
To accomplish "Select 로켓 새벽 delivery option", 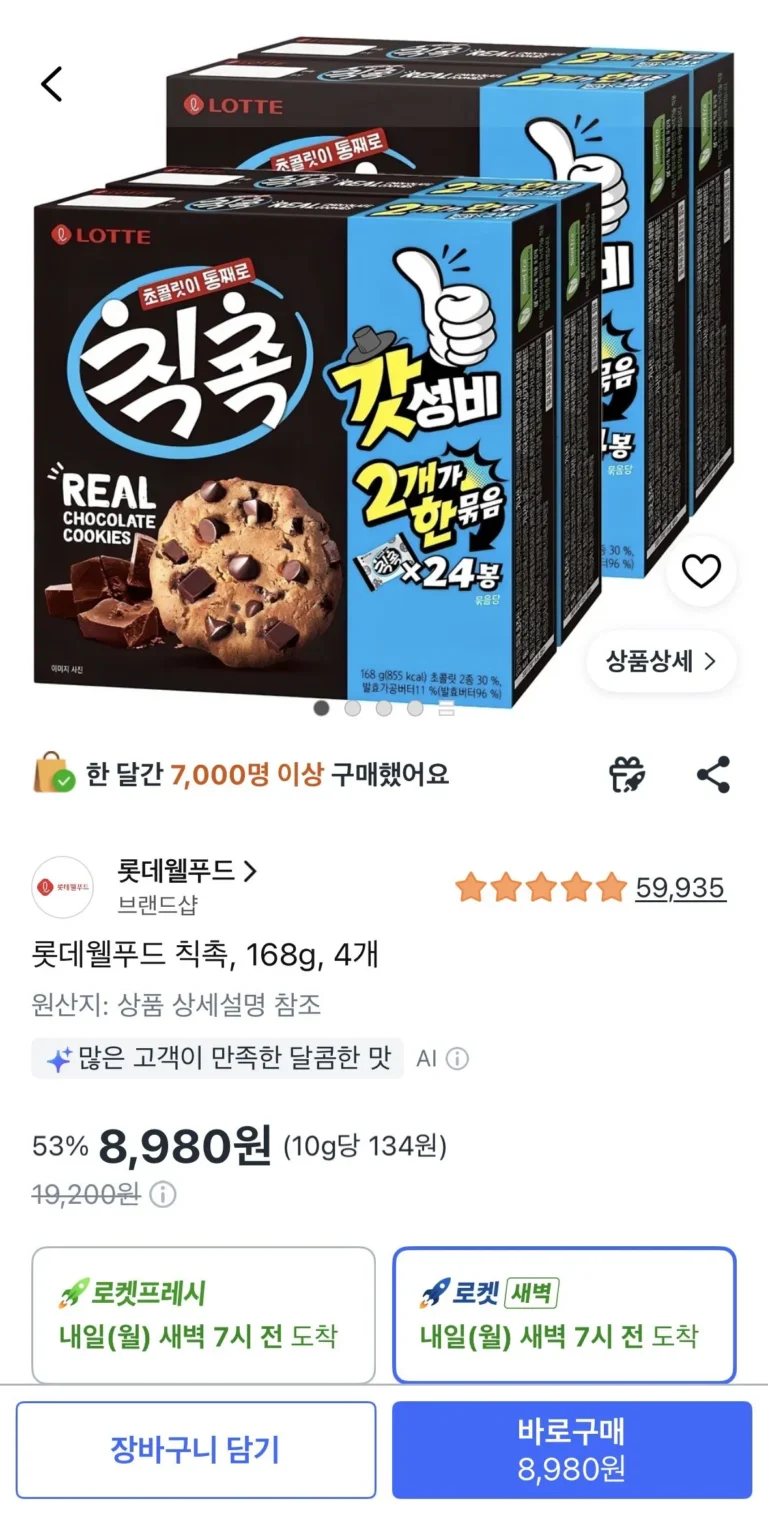I will pyautogui.click(x=564, y=1315).
